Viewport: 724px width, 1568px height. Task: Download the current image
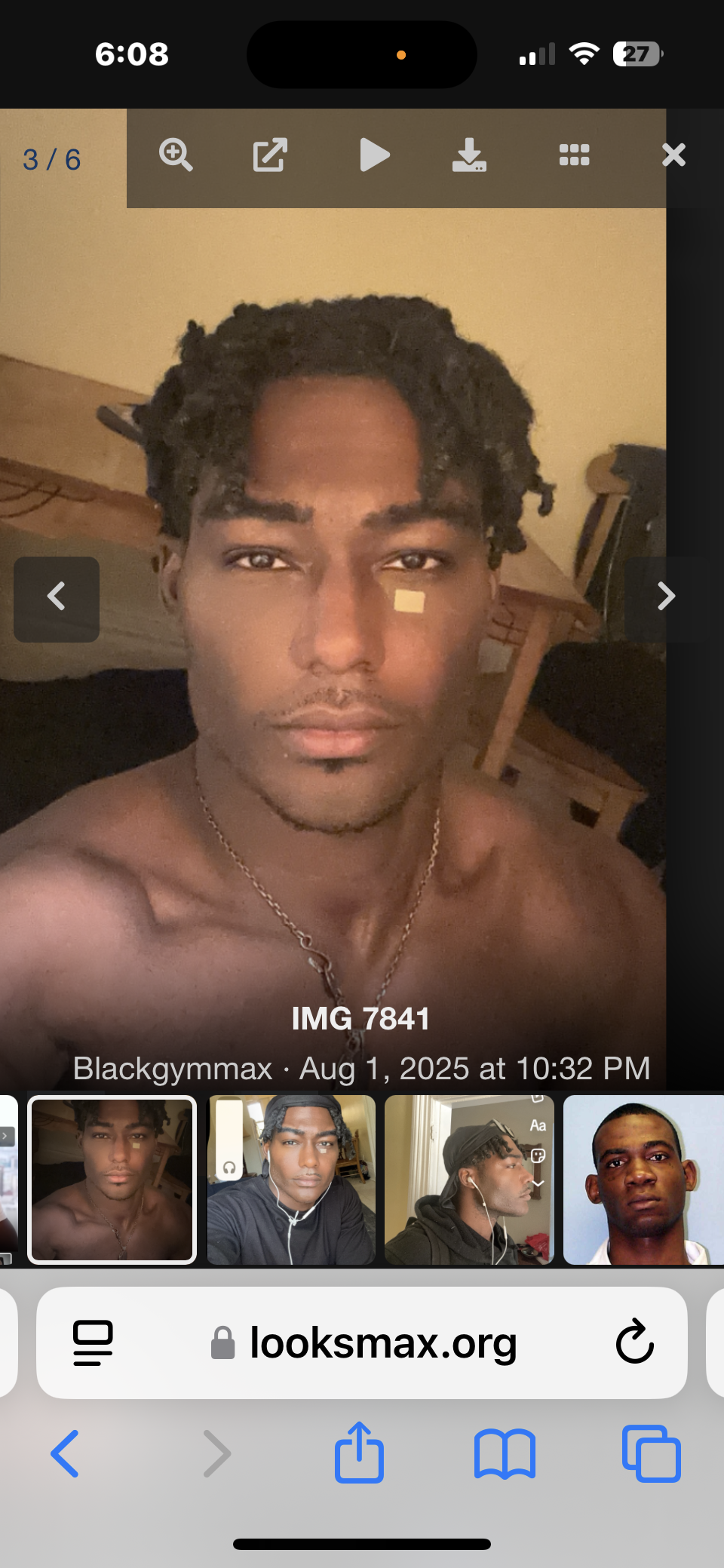pyautogui.click(x=469, y=155)
